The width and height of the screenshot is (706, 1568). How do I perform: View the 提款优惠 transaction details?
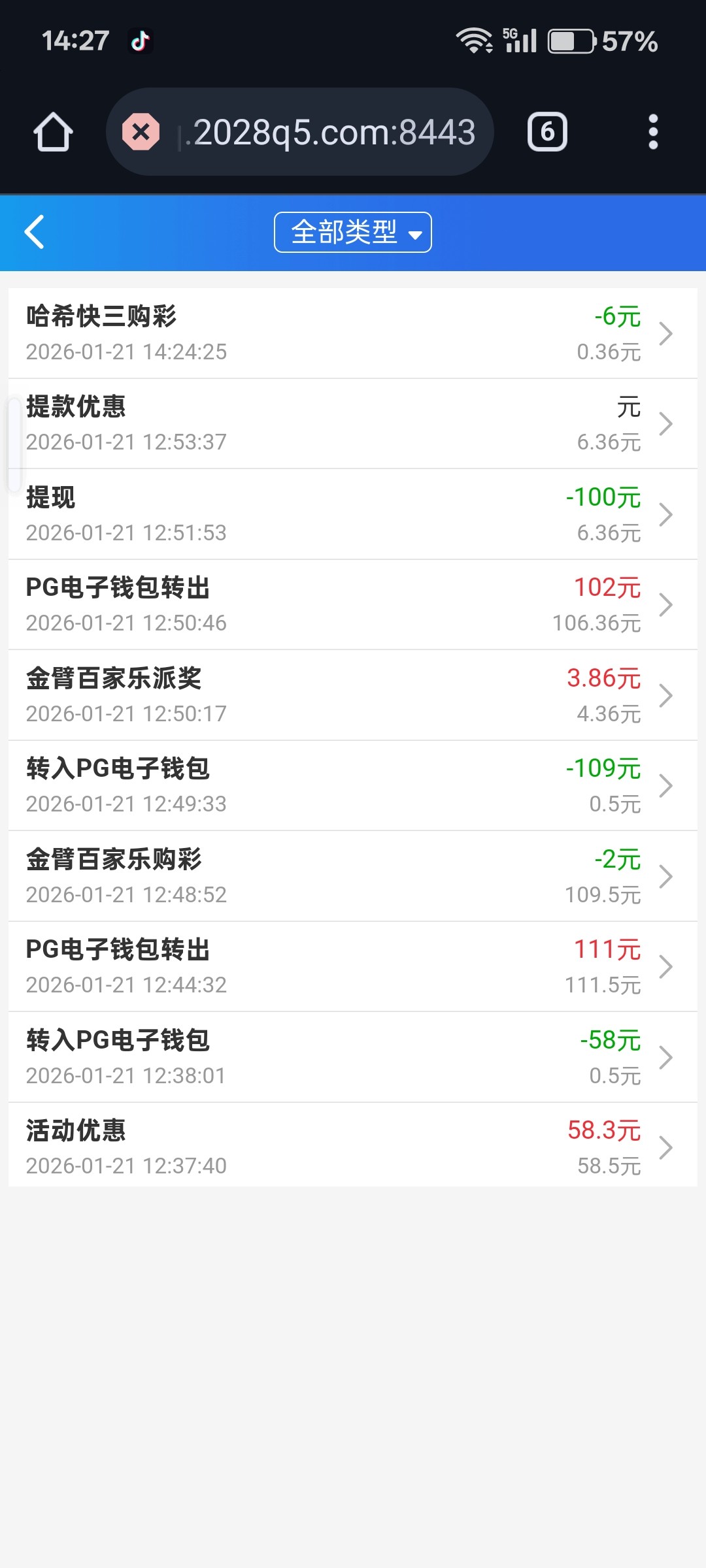tap(352, 423)
